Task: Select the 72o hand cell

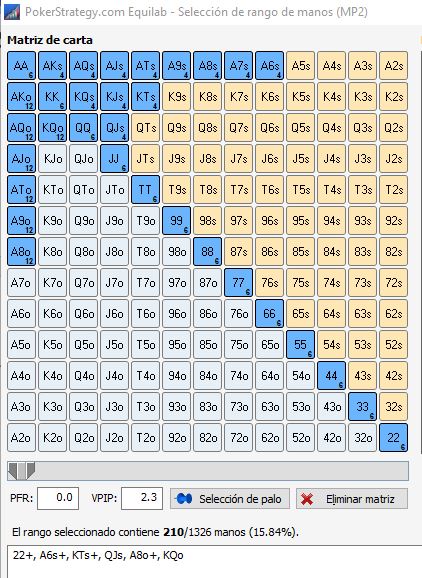Action: coord(238,438)
